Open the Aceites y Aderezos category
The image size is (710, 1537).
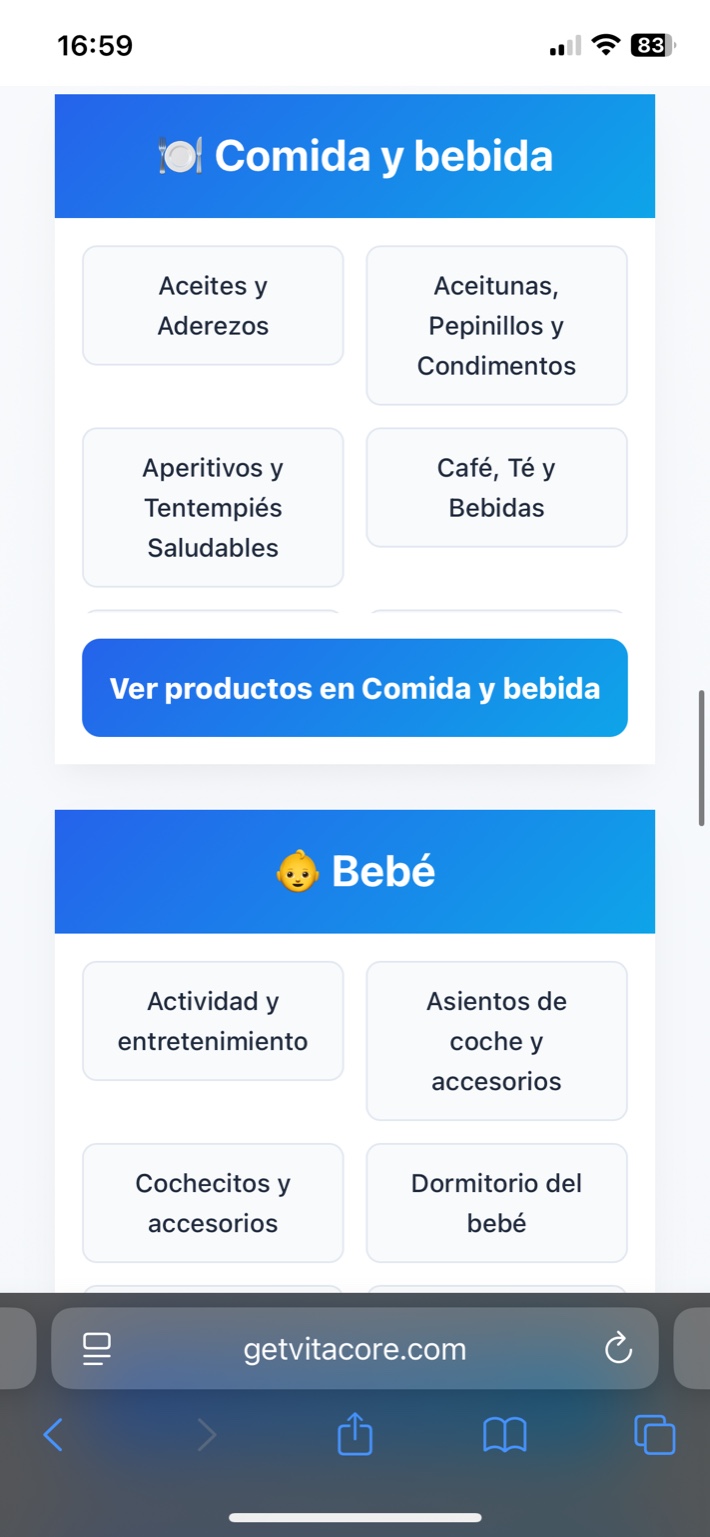pos(213,306)
